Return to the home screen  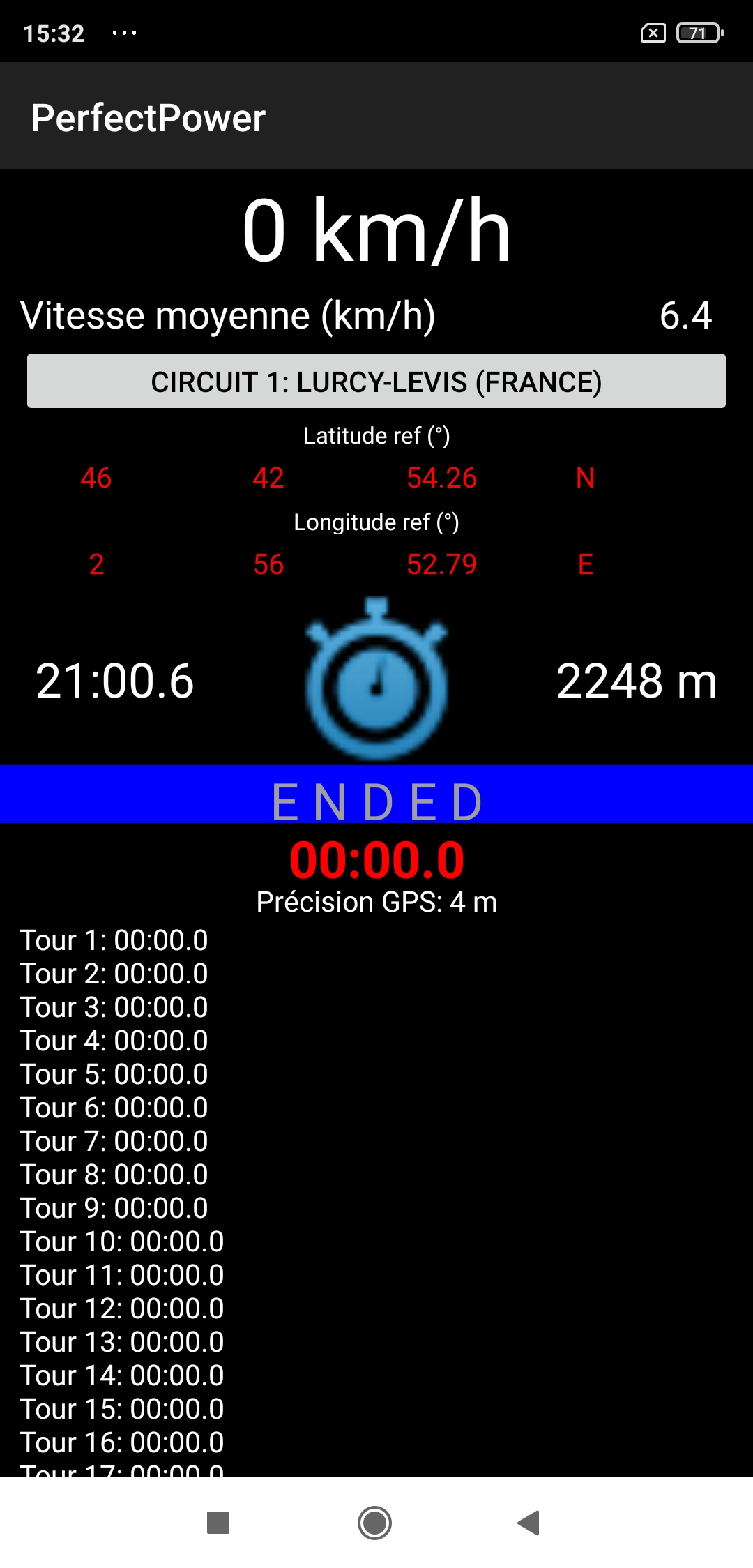tap(374, 1523)
